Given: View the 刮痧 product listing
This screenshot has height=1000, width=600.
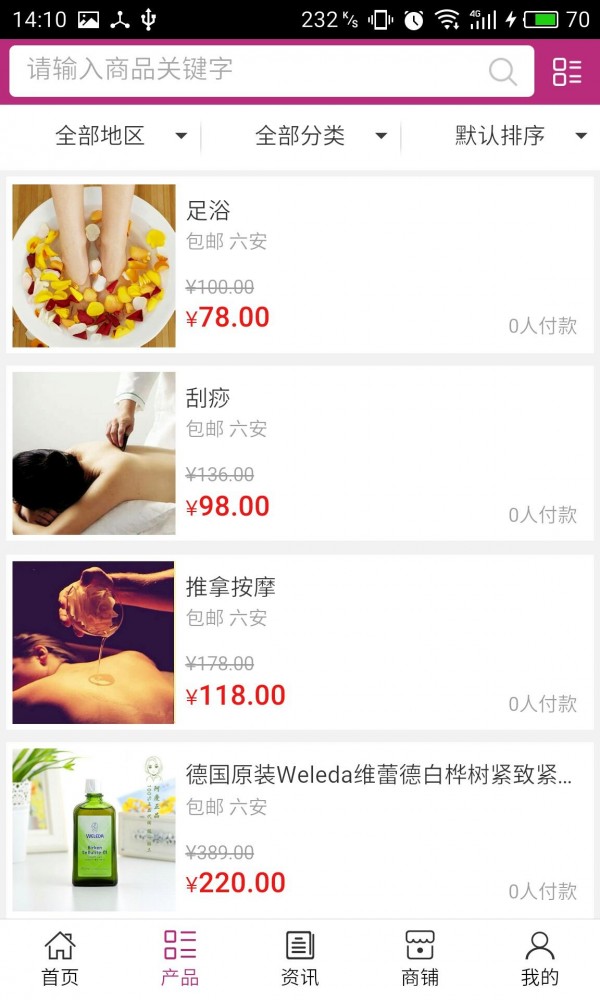Looking at the screenshot, I should click(300, 453).
